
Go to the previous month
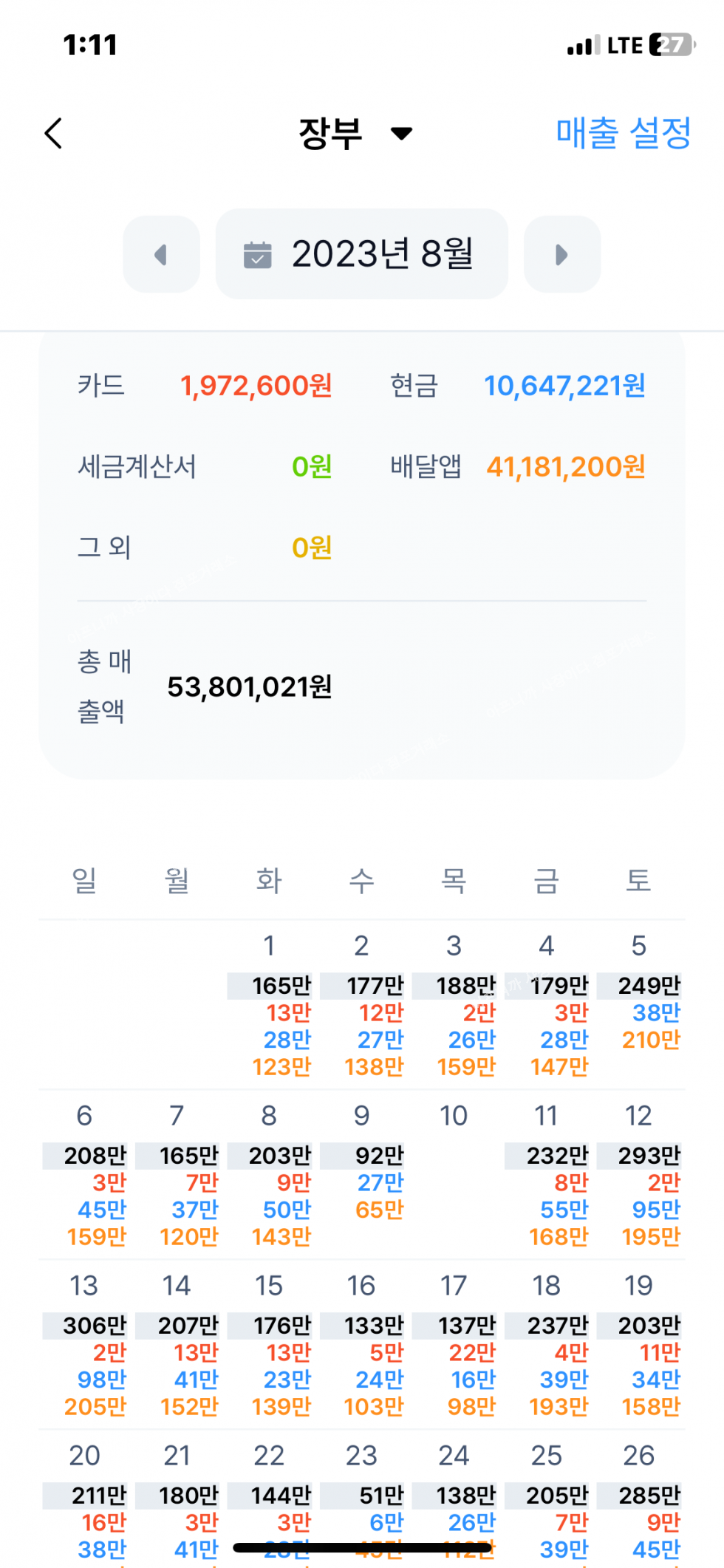coord(161,255)
